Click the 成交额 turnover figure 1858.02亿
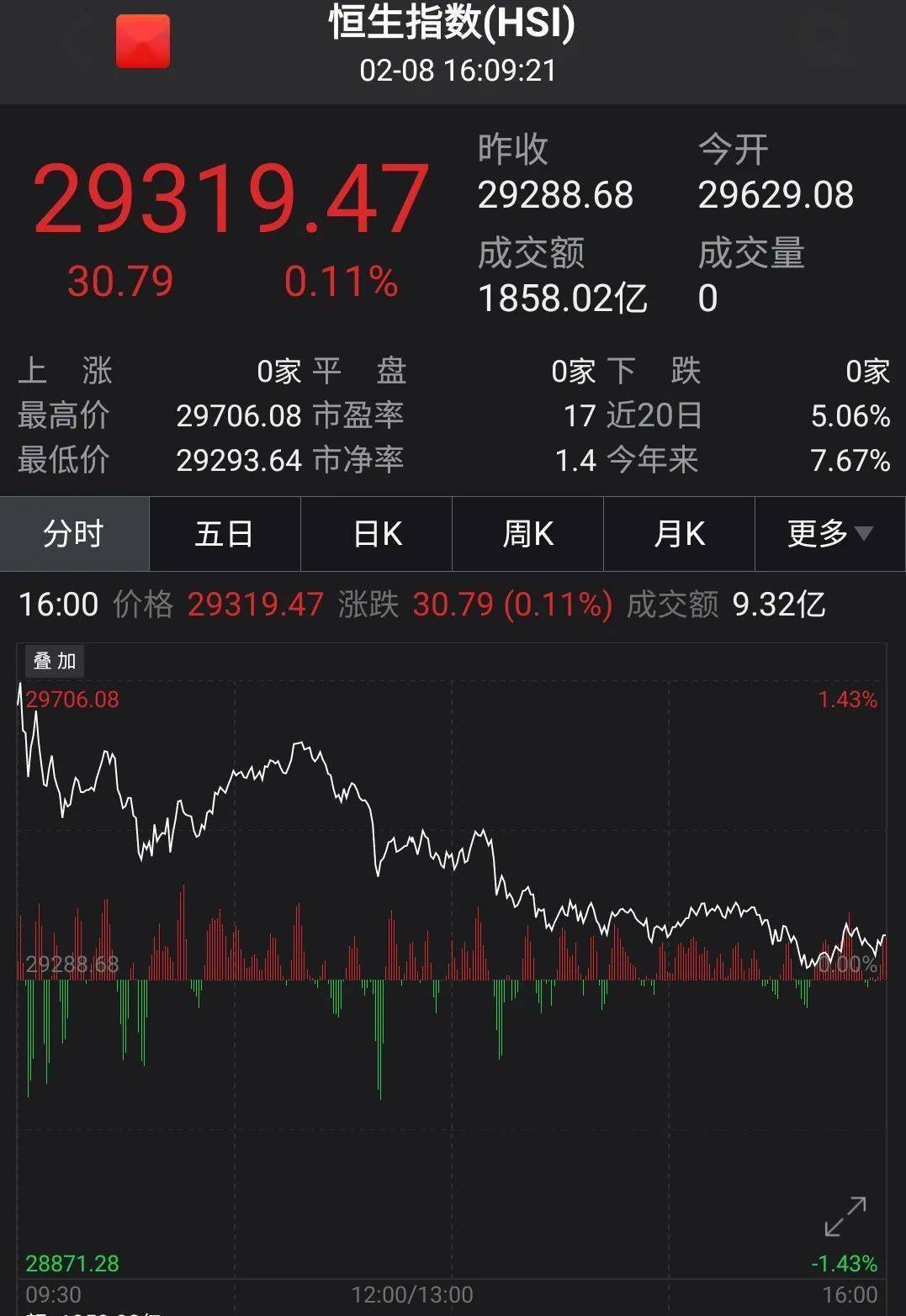The height and width of the screenshot is (1316, 906). 561,296
